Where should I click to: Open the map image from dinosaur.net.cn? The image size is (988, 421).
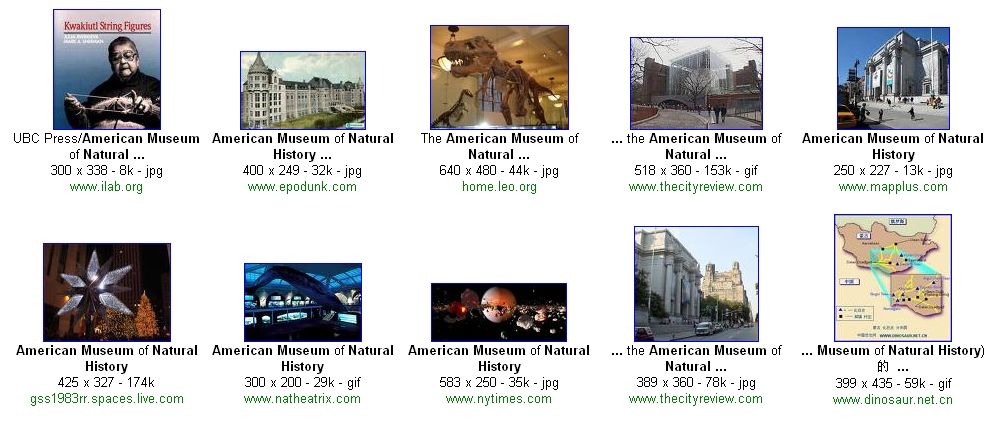[892, 278]
